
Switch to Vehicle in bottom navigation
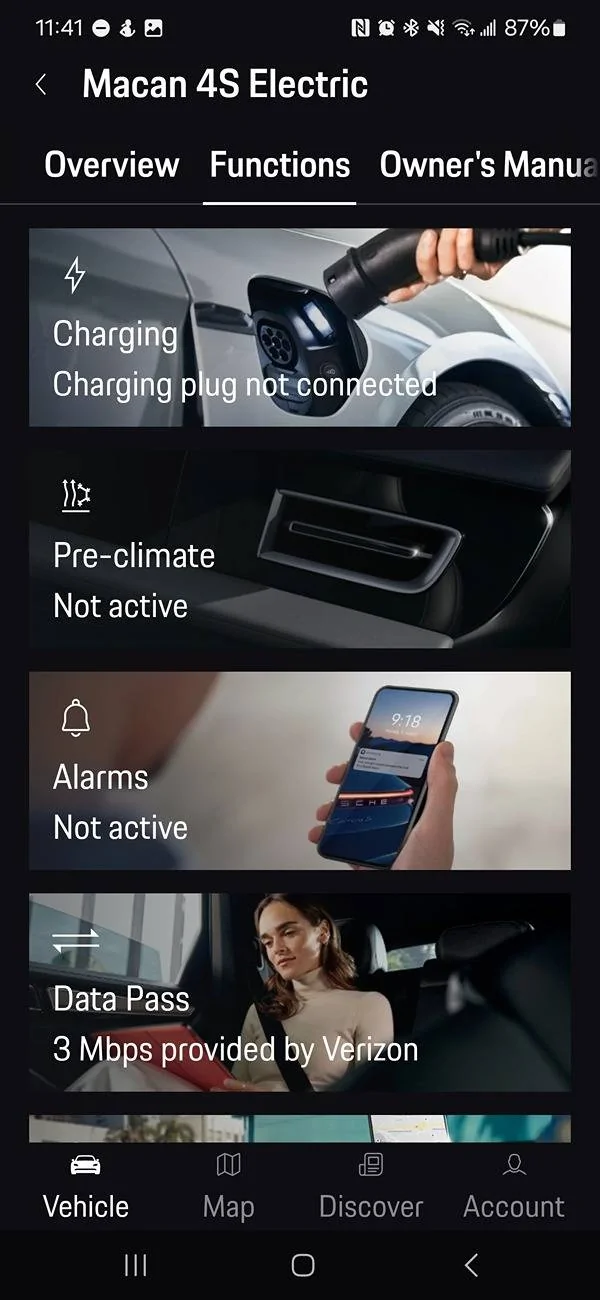86,1187
